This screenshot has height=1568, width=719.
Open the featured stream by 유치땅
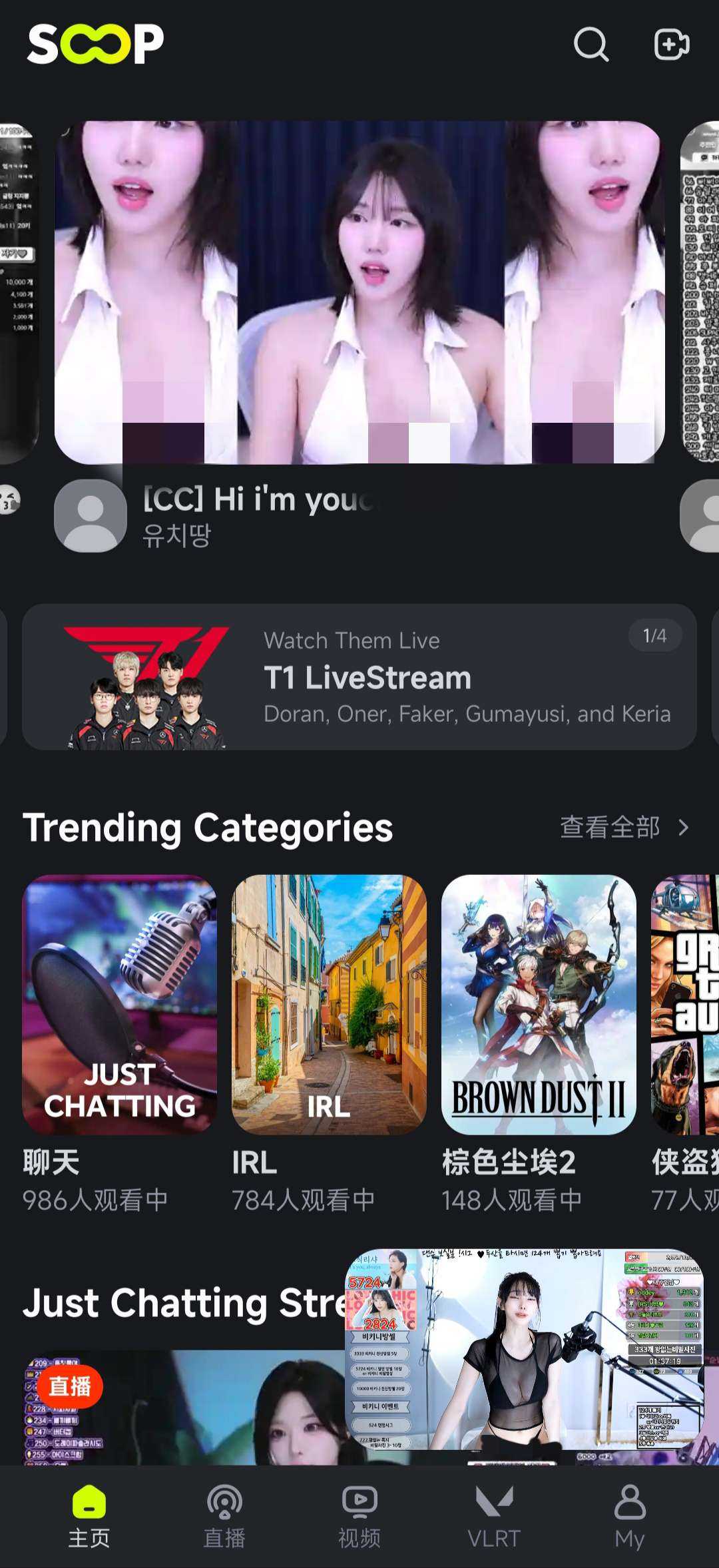[359, 292]
